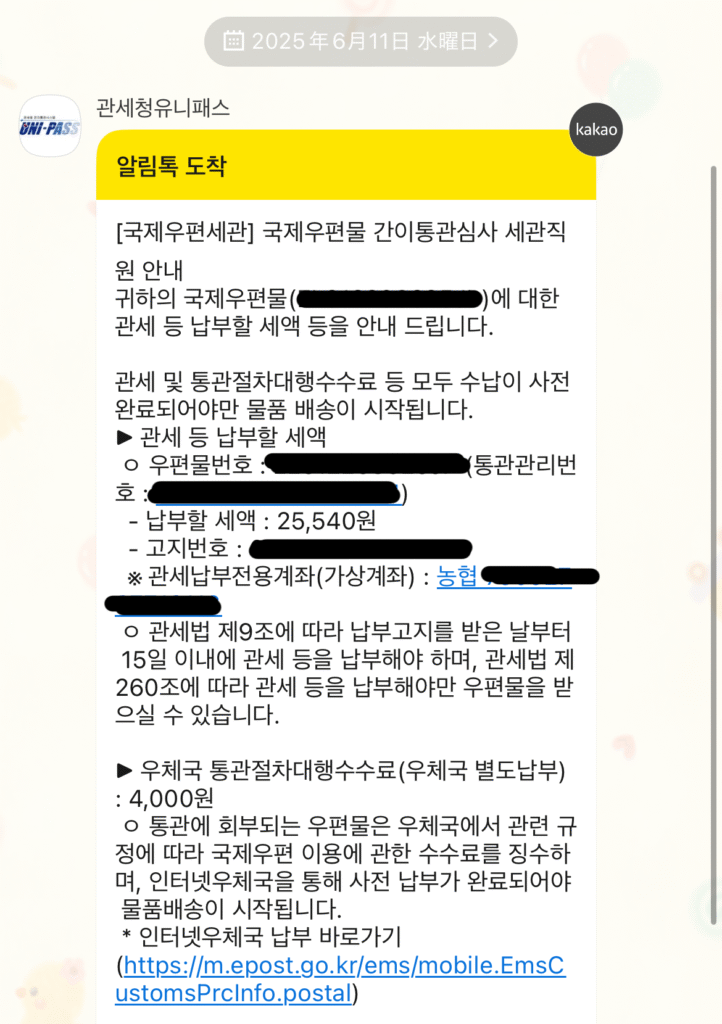
Task: Open the date picker chip for 2025年6月11日
Action: (361, 41)
